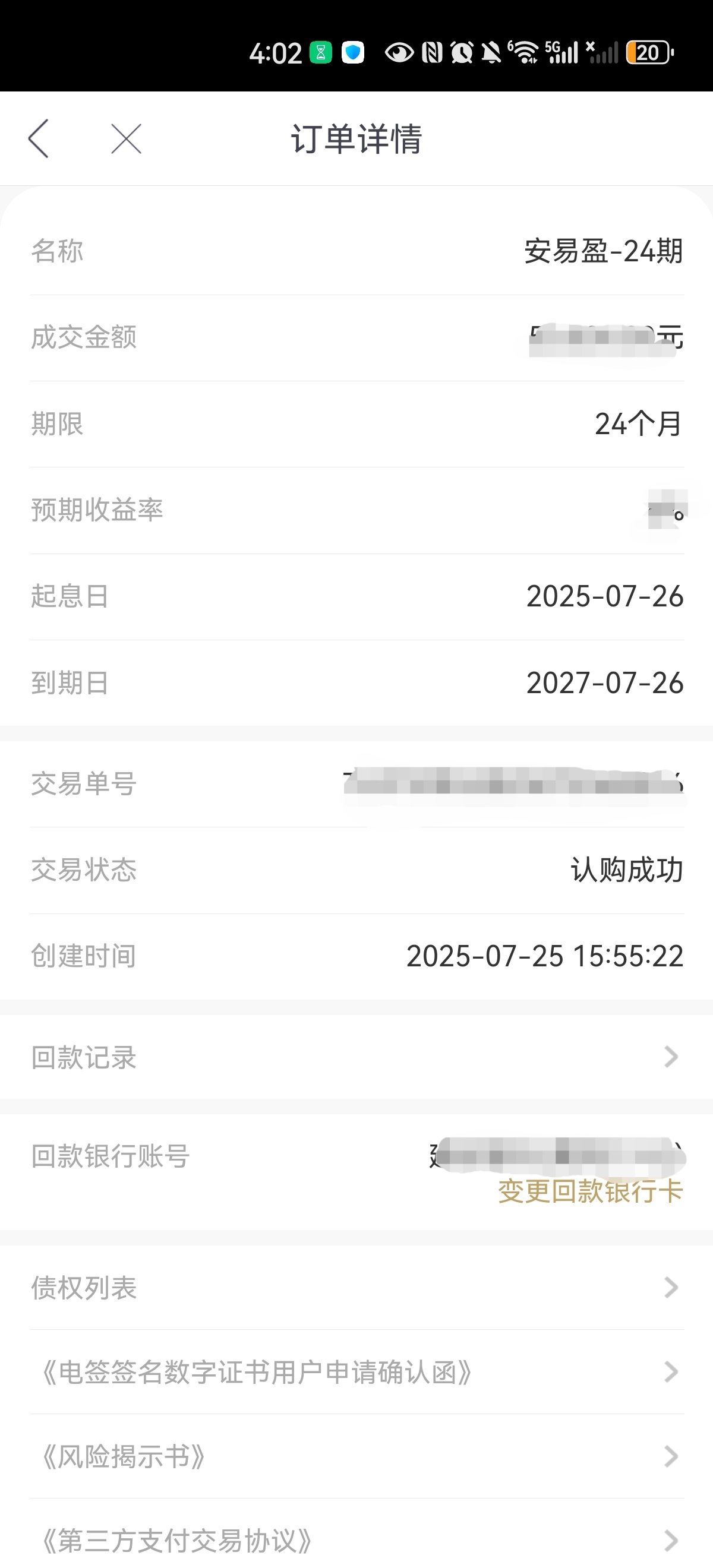This screenshot has height=1568, width=713.
Task: Open the 回款记录 row
Action: coord(356,1057)
